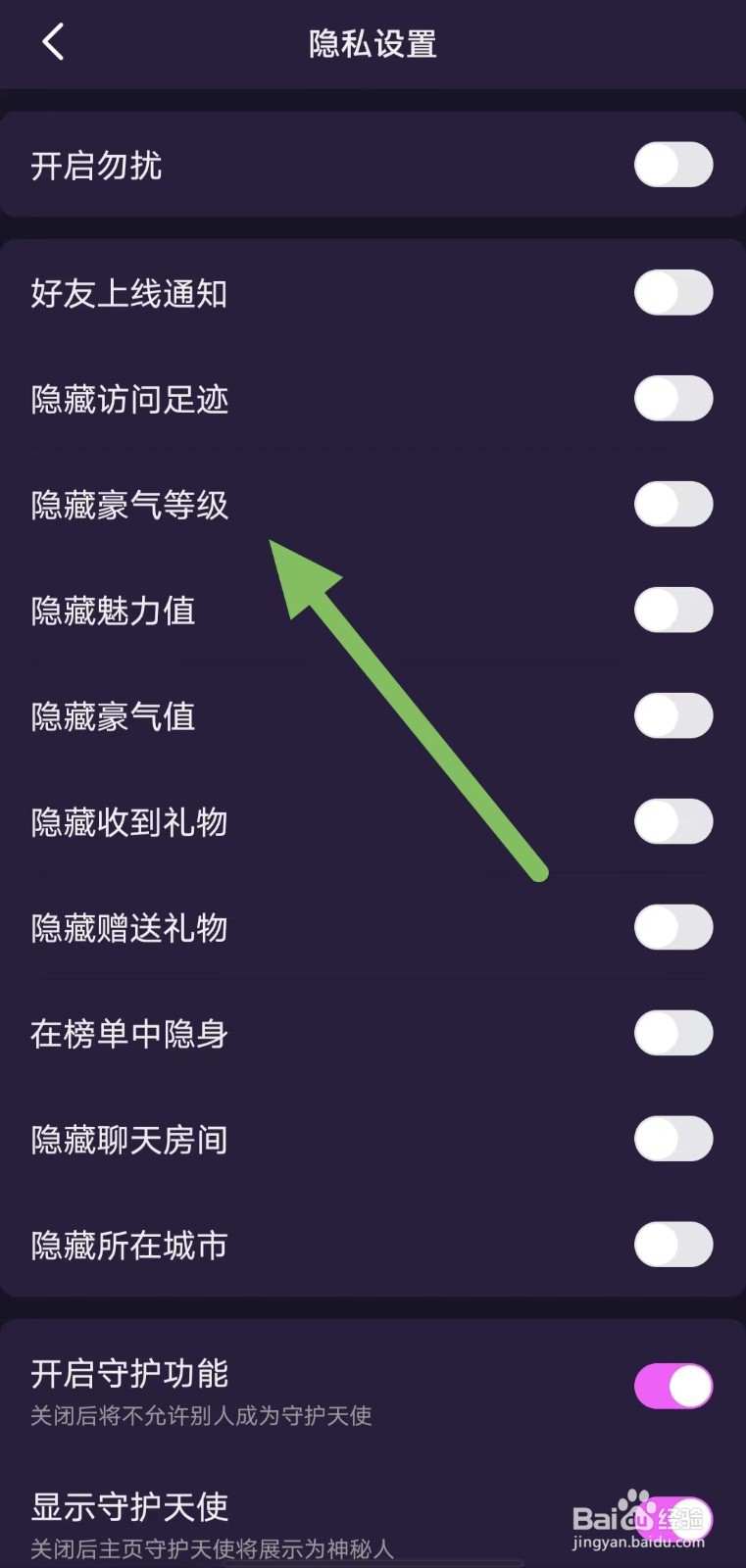Disable the pink 开启守护功能 guardian toggle
The height and width of the screenshot is (1568, 746).
[x=672, y=1387]
